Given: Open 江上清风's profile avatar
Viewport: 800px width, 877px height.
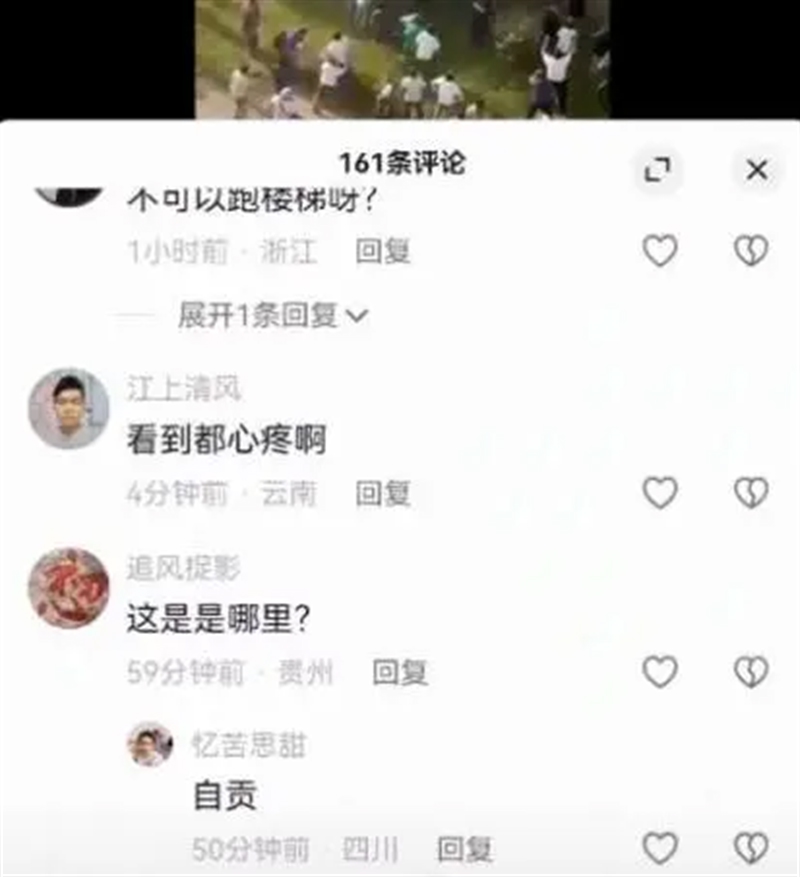Looking at the screenshot, I should pyautogui.click(x=68, y=408).
